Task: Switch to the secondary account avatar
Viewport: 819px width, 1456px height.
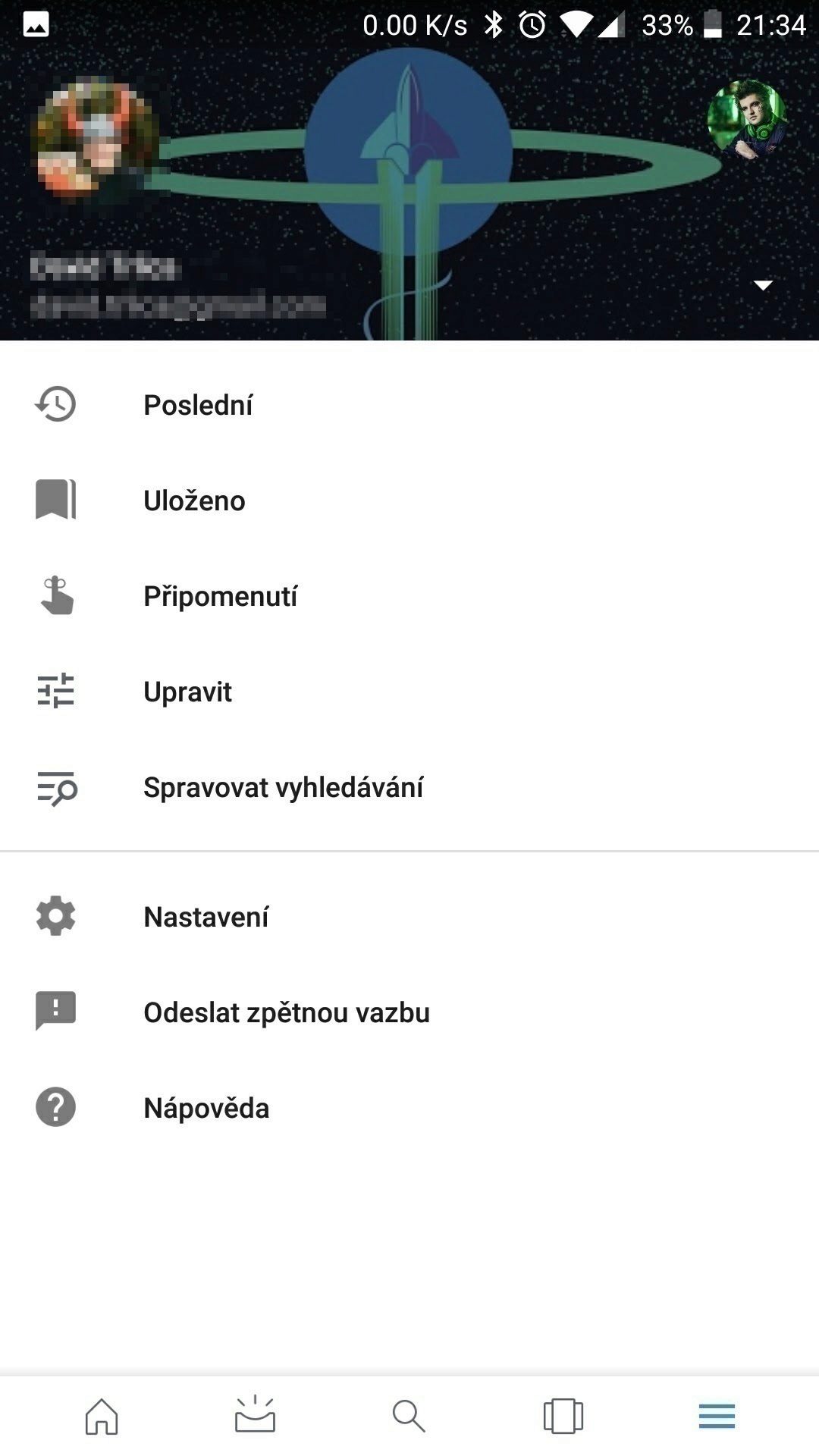Action: tap(746, 120)
